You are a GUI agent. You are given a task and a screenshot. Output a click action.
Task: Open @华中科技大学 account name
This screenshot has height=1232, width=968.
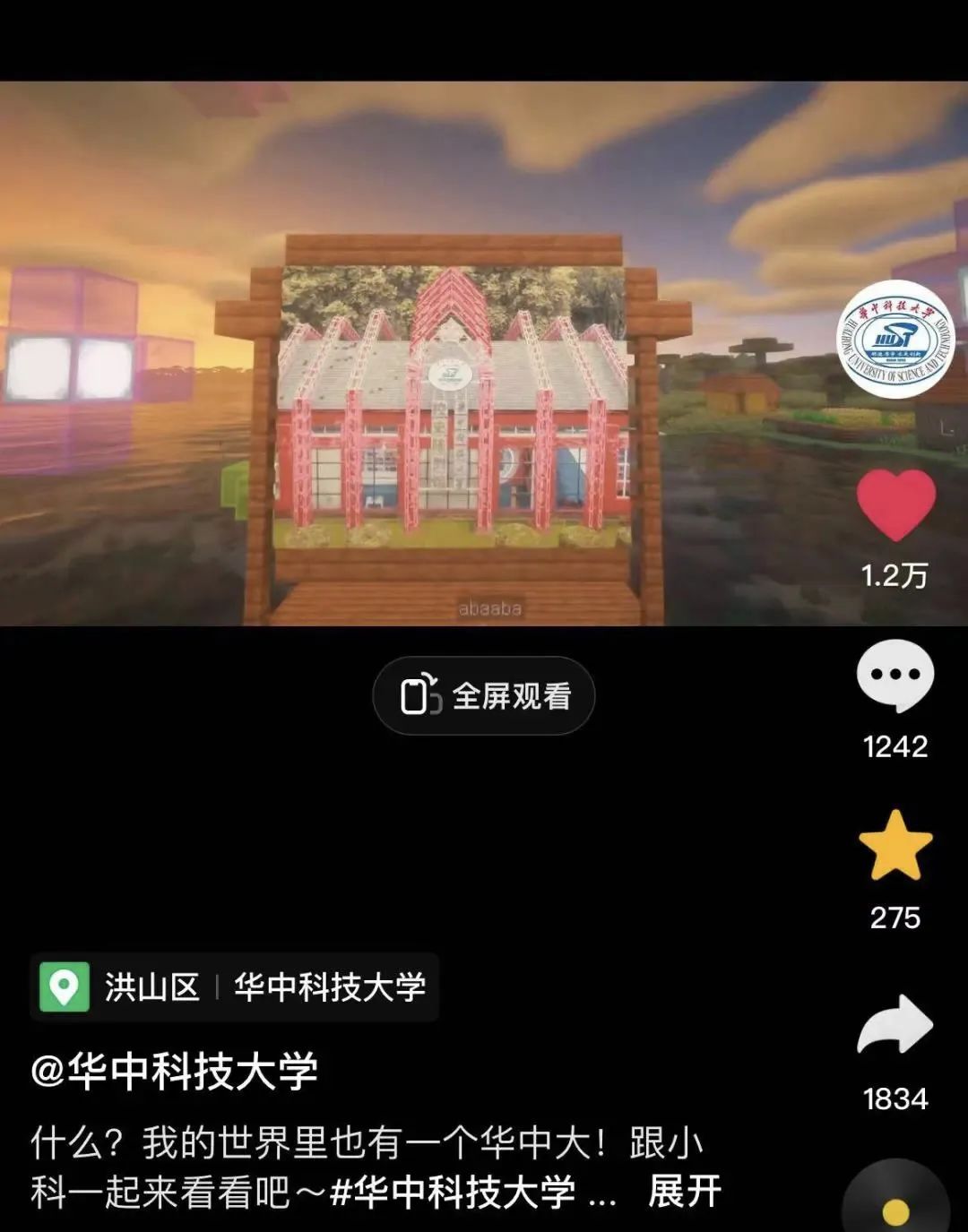[175, 1071]
